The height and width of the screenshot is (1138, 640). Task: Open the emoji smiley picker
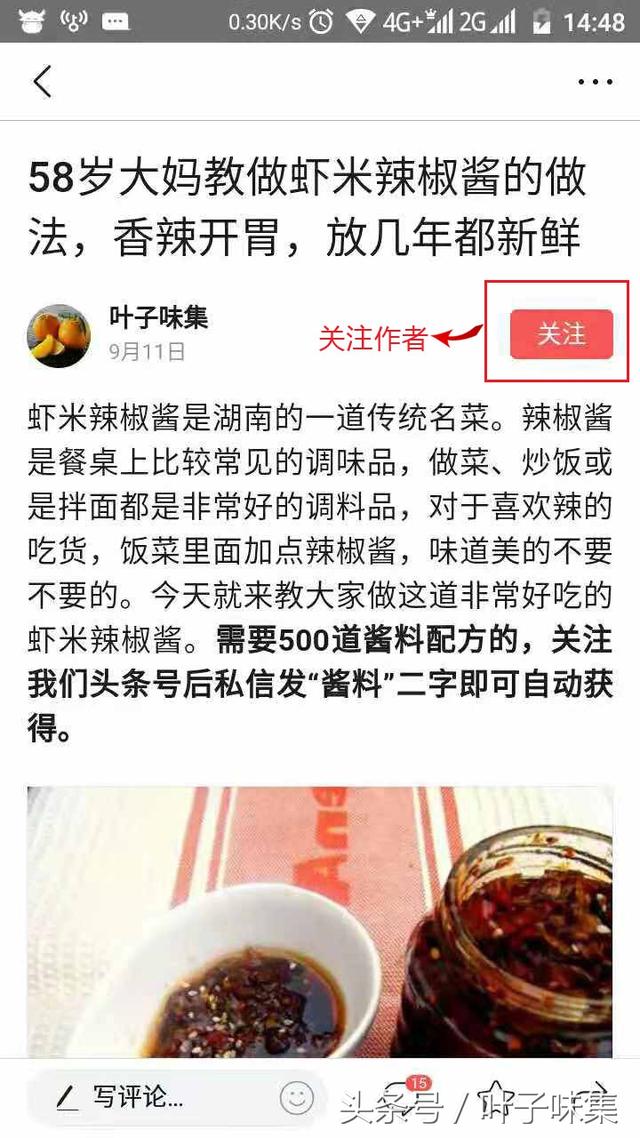[x=296, y=1098]
